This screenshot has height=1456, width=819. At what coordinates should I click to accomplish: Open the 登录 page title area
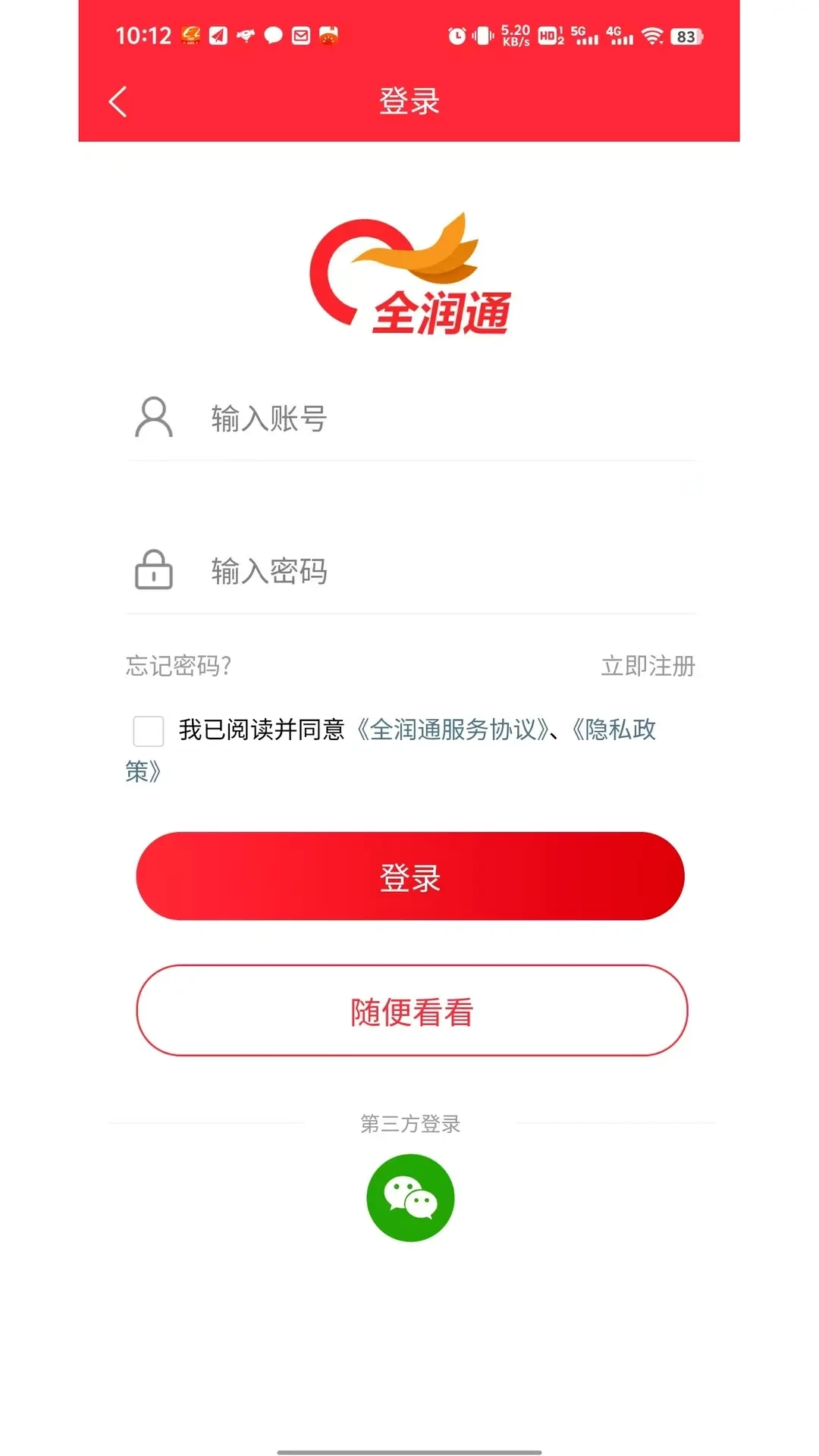[409, 101]
